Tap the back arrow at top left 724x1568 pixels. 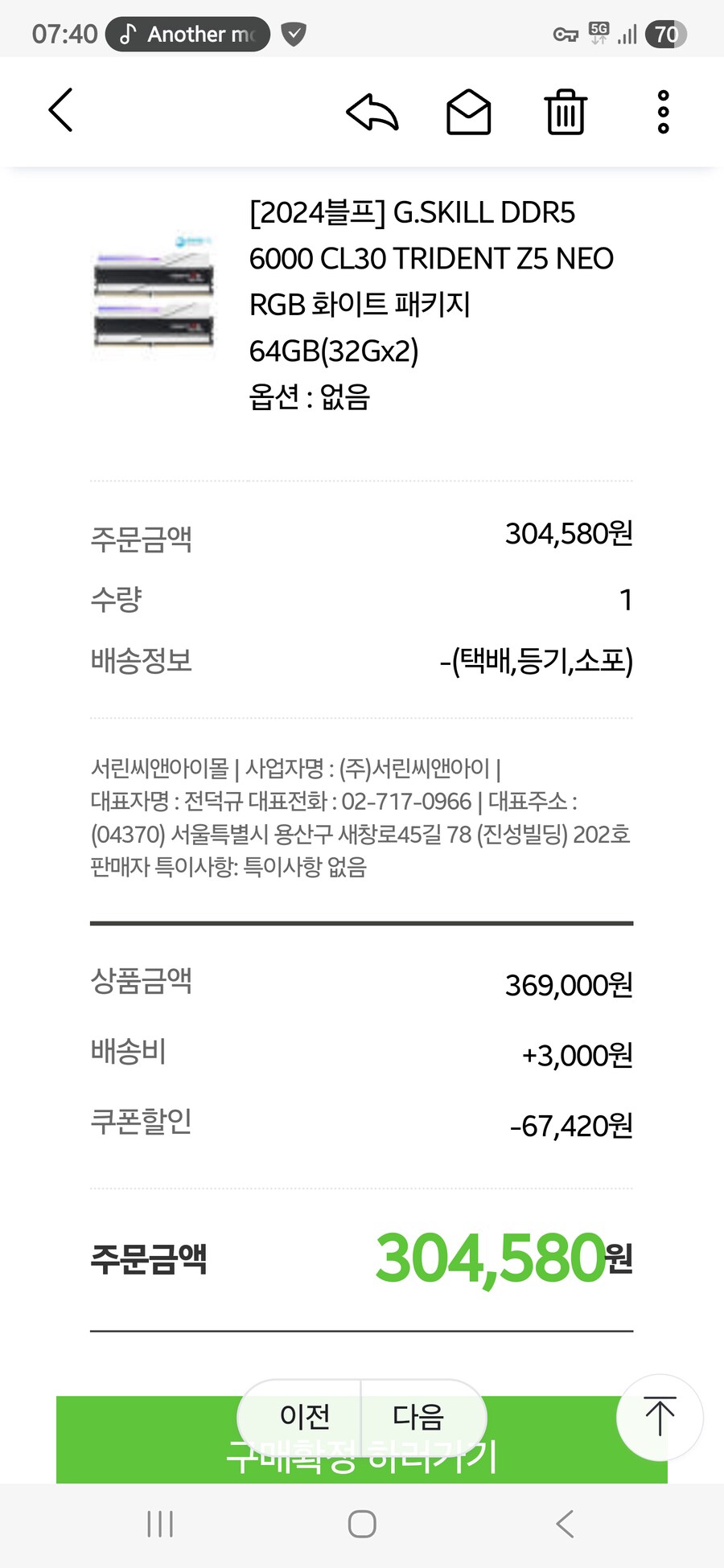pyautogui.click(x=61, y=111)
